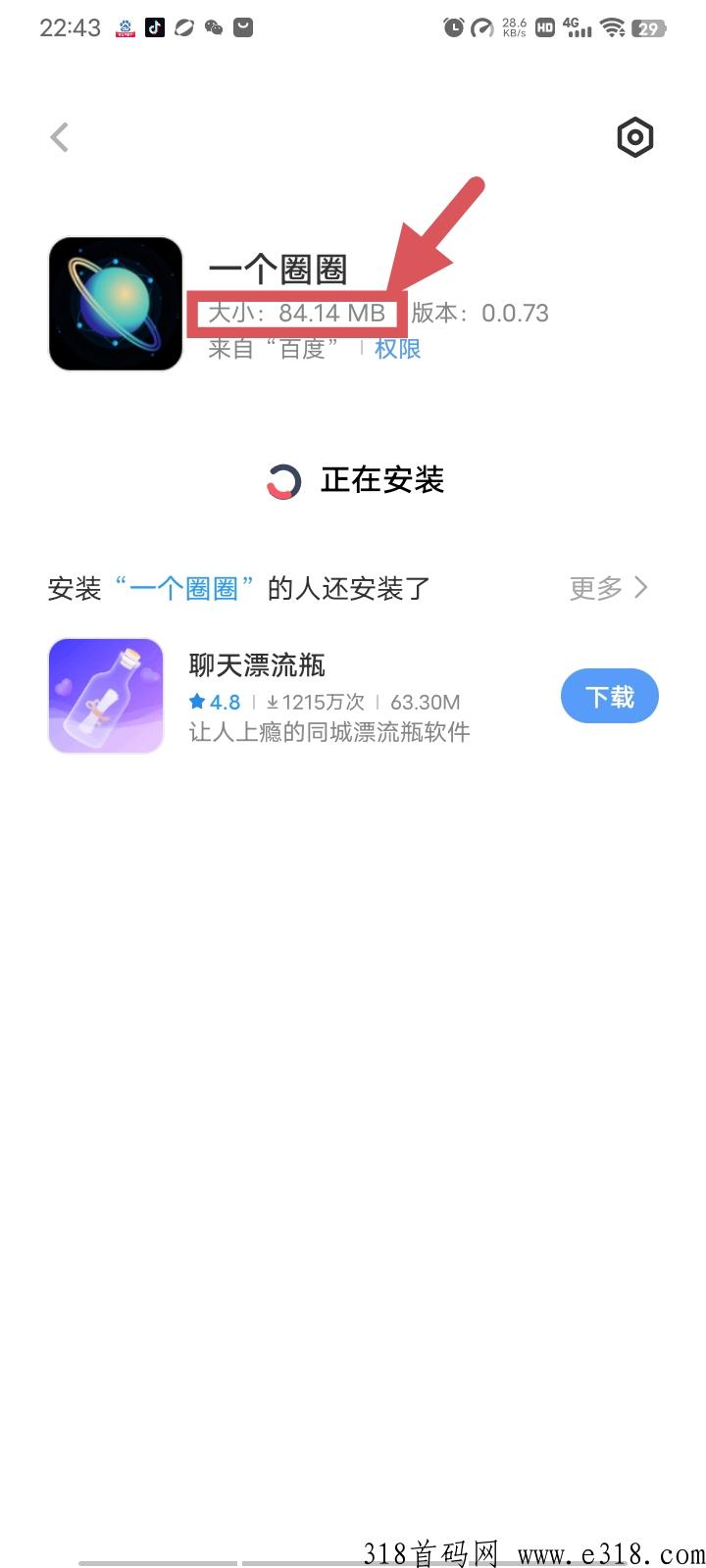Open 更多 to see more apps
The height and width of the screenshot is (1568, 706).
pyautogui.click(x=609, y=588)
